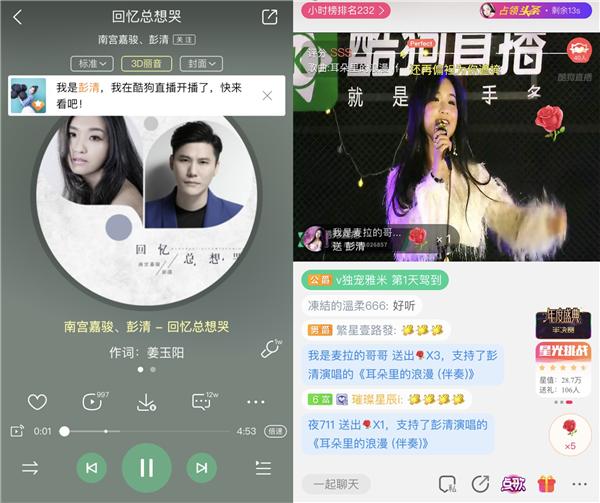
Task: Skip to the next track
Action: click(201, 467)
